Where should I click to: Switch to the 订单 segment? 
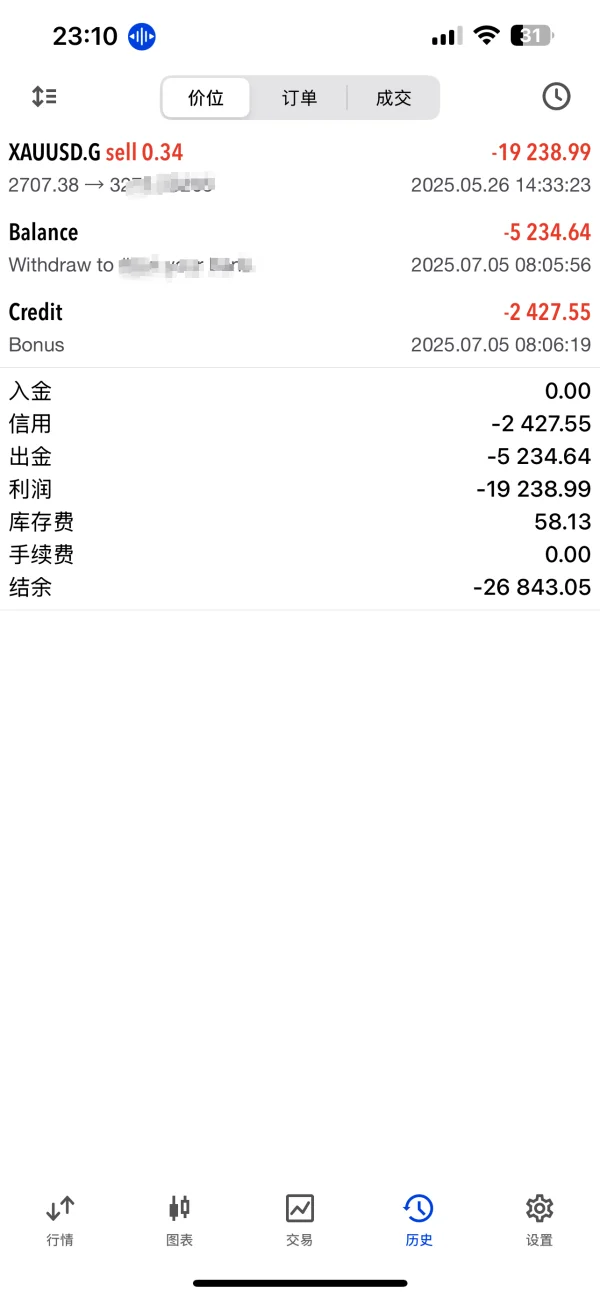299,98
